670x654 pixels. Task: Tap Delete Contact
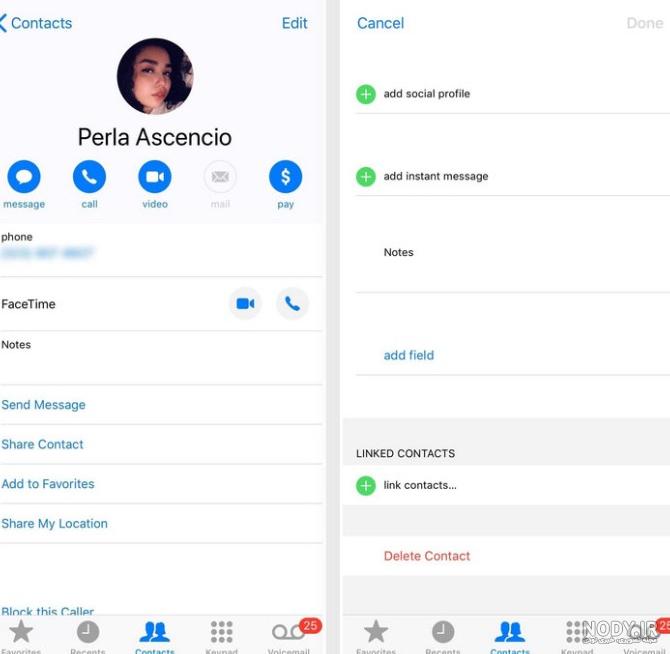click(426, 556)
